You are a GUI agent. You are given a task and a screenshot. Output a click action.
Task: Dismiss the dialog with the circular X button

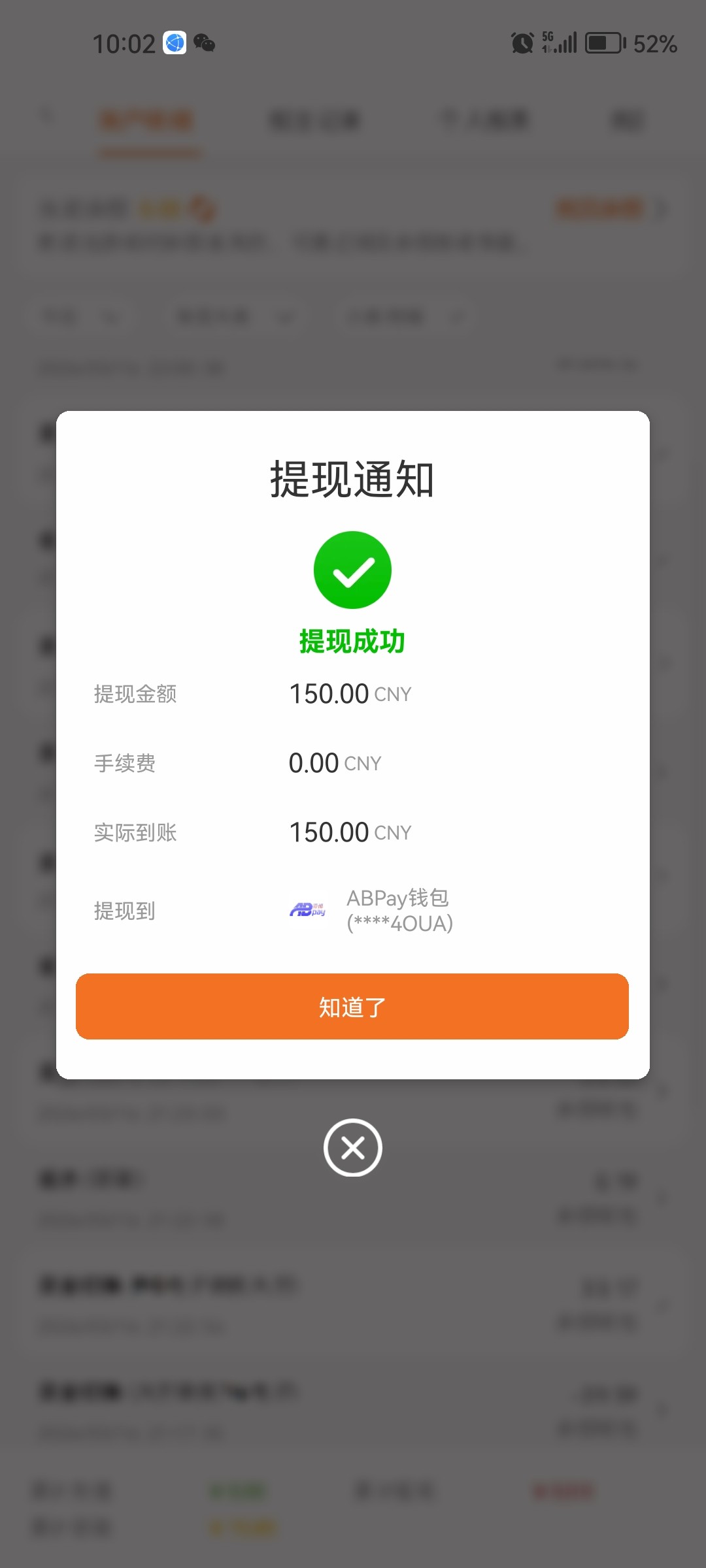click(x=352, y=1148)
